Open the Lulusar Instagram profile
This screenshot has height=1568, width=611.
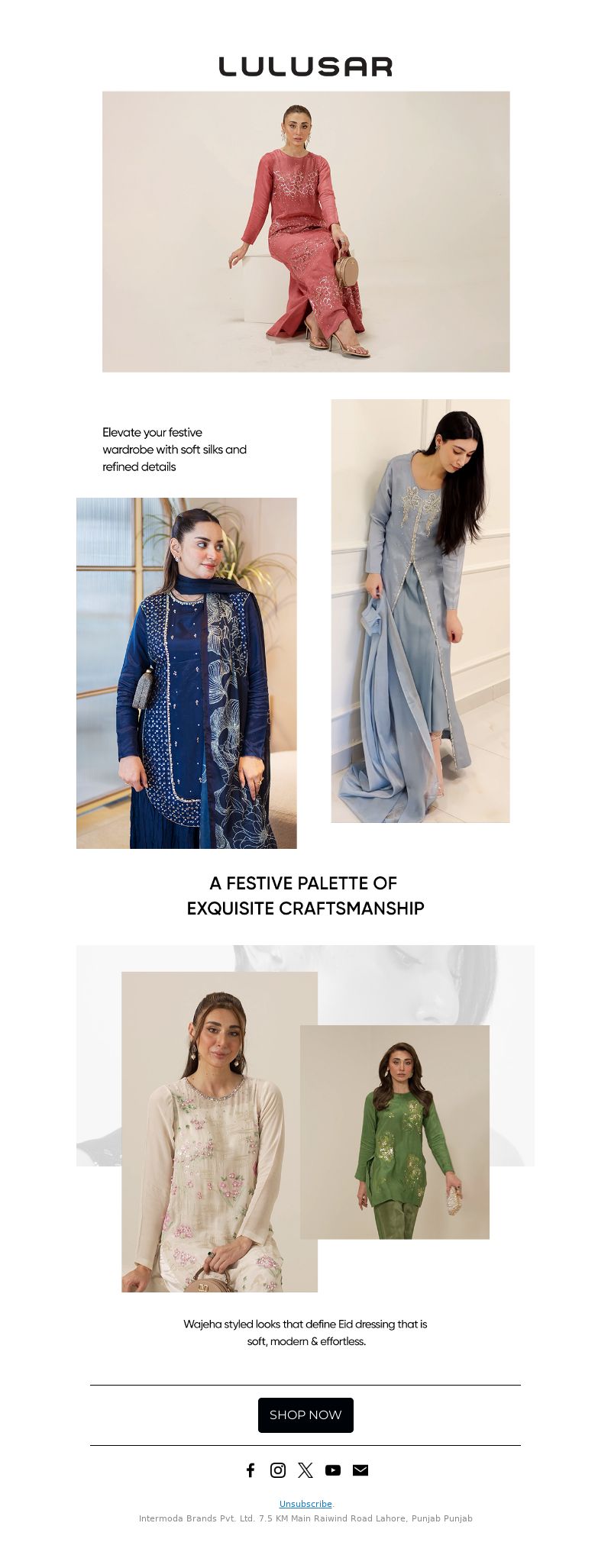(278, 1470)
